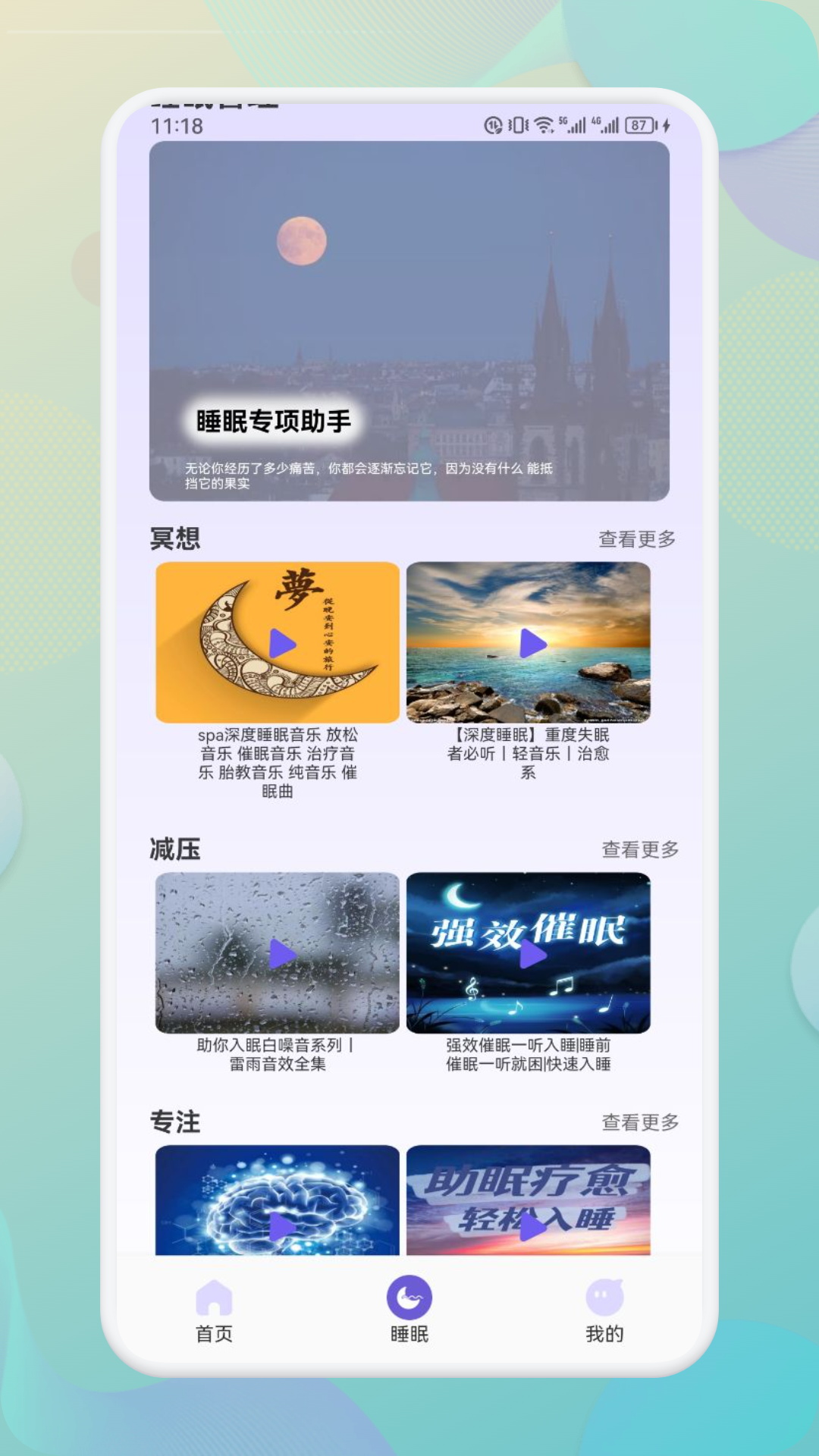
Task: Open 查看更多 for the 减压 section
Action: point(639,850)
